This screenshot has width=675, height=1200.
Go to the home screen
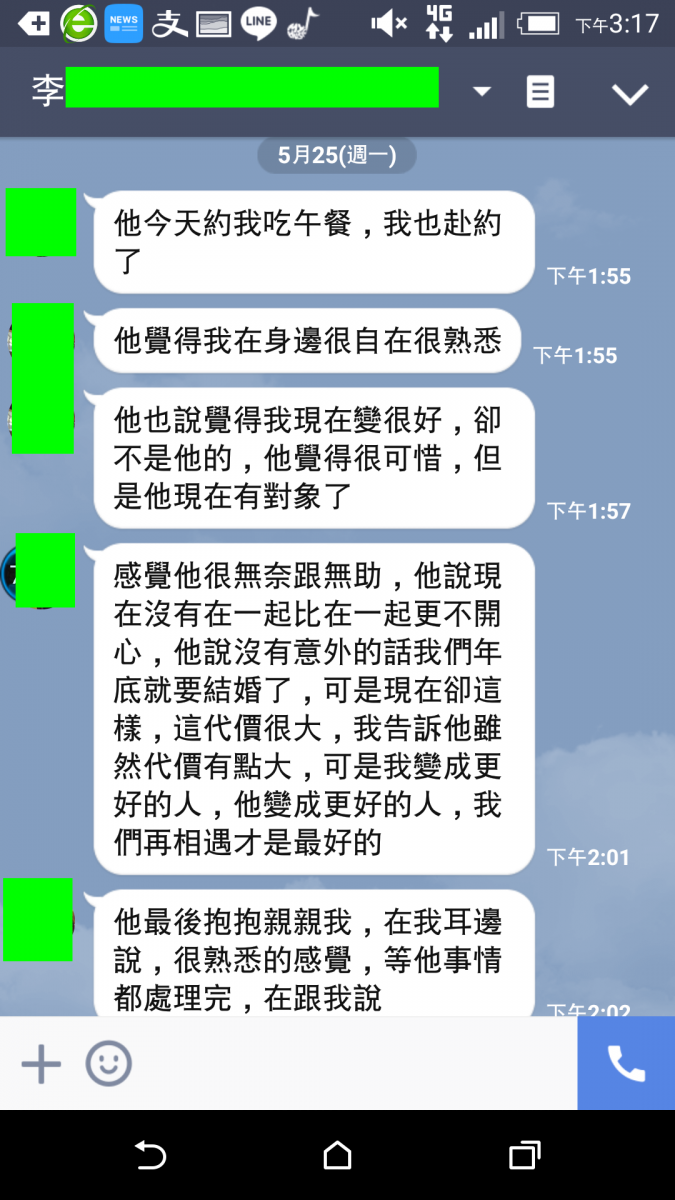tap(337, 1156)
